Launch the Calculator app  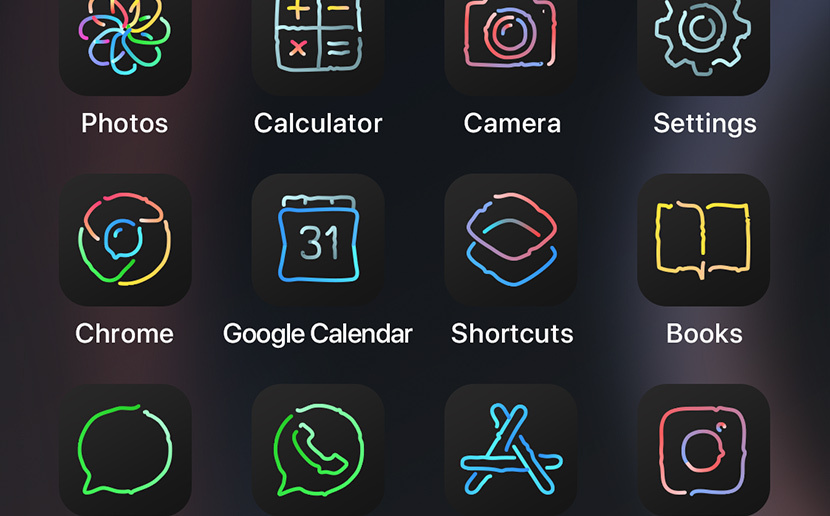click(318, 40)
